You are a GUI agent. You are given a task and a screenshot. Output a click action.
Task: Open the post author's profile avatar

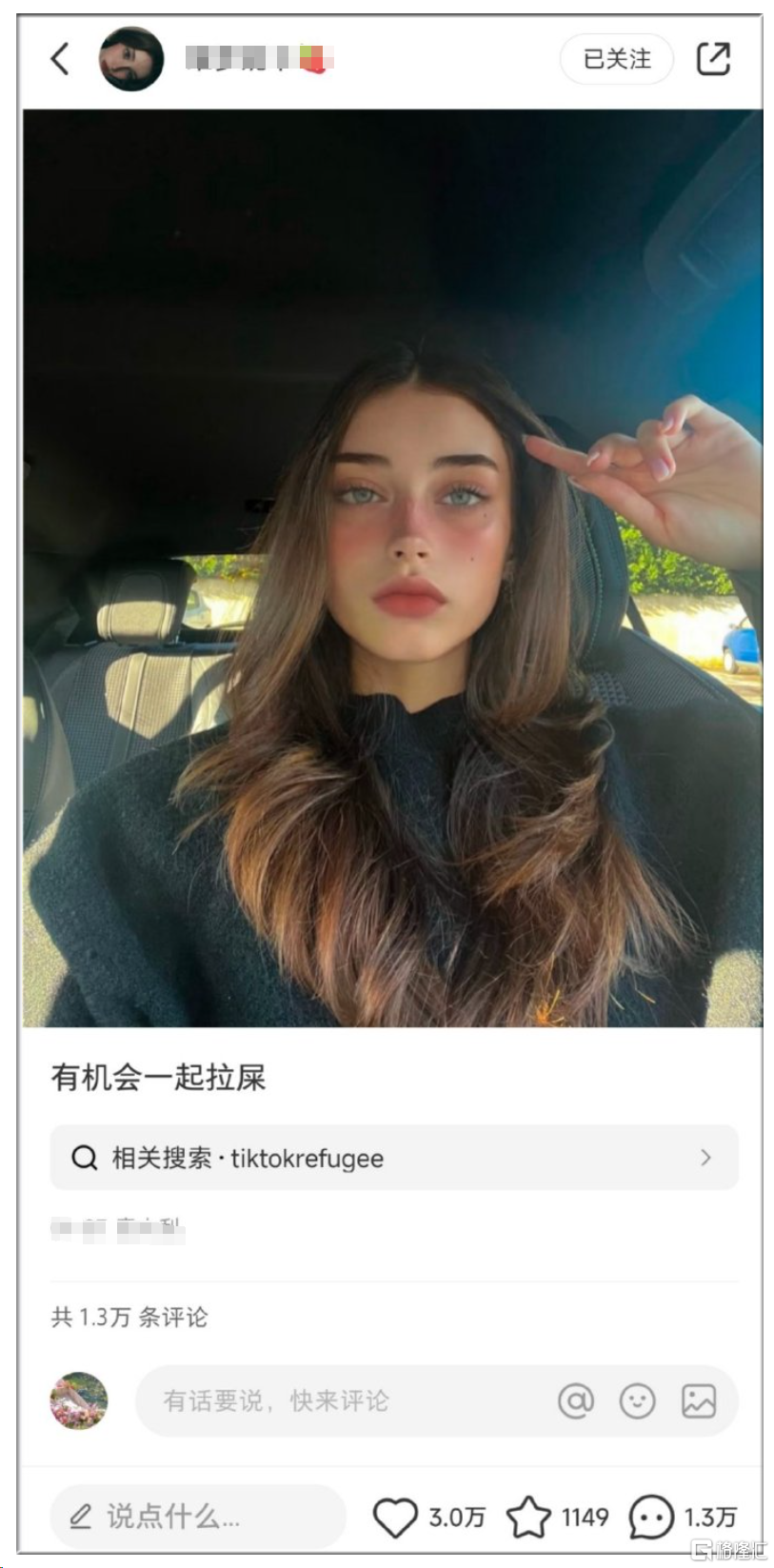click(x=130, y=59)
